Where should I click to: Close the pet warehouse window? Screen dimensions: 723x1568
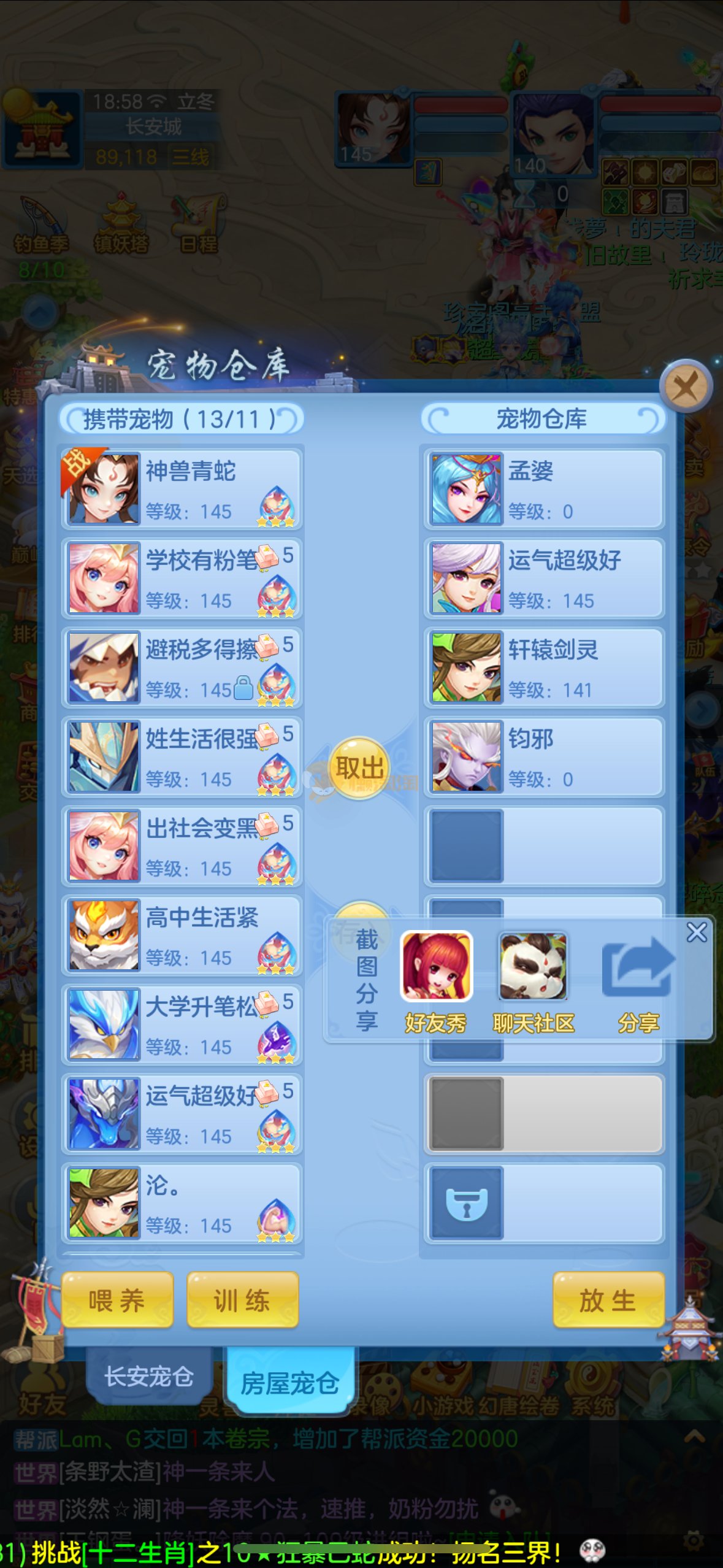point(686,387)
